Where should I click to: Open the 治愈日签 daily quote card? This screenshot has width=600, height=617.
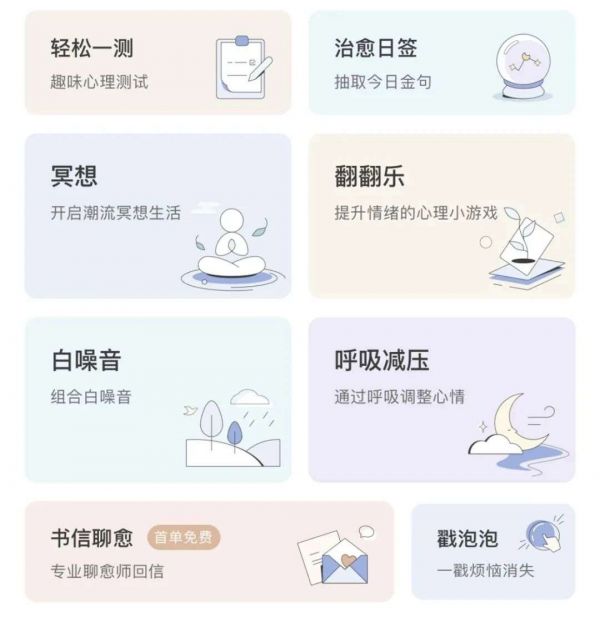[441, 62]
